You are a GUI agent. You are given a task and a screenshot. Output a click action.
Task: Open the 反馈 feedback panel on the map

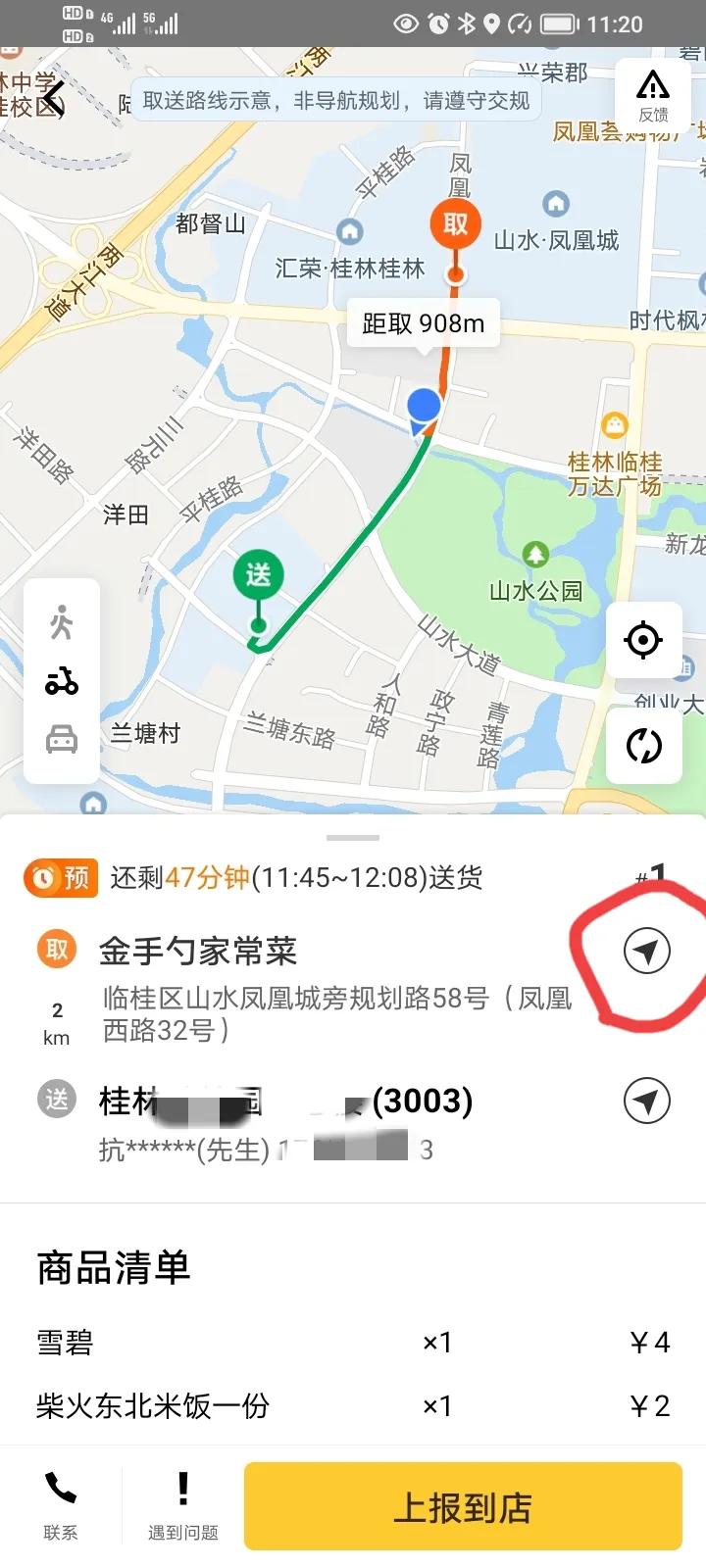coord(653,95)
